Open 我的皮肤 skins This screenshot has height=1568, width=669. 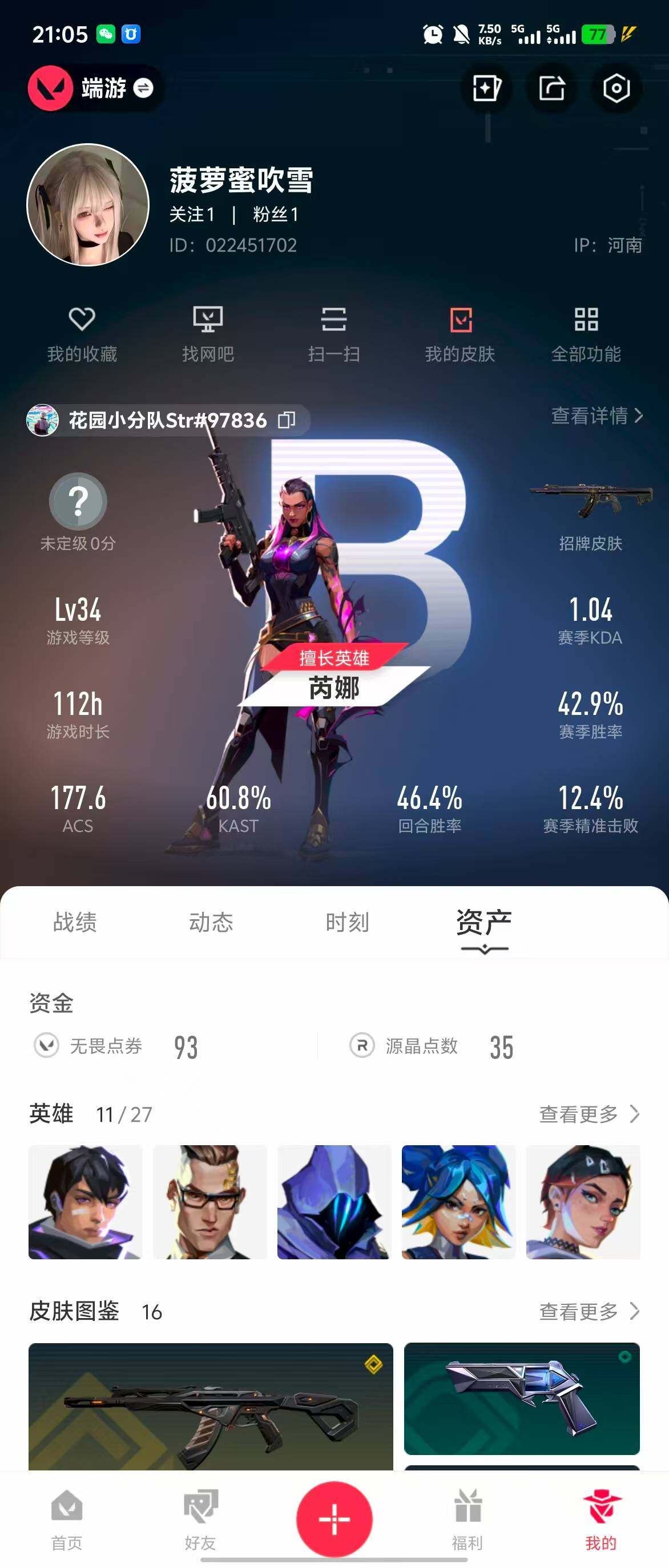click(460, 334)
